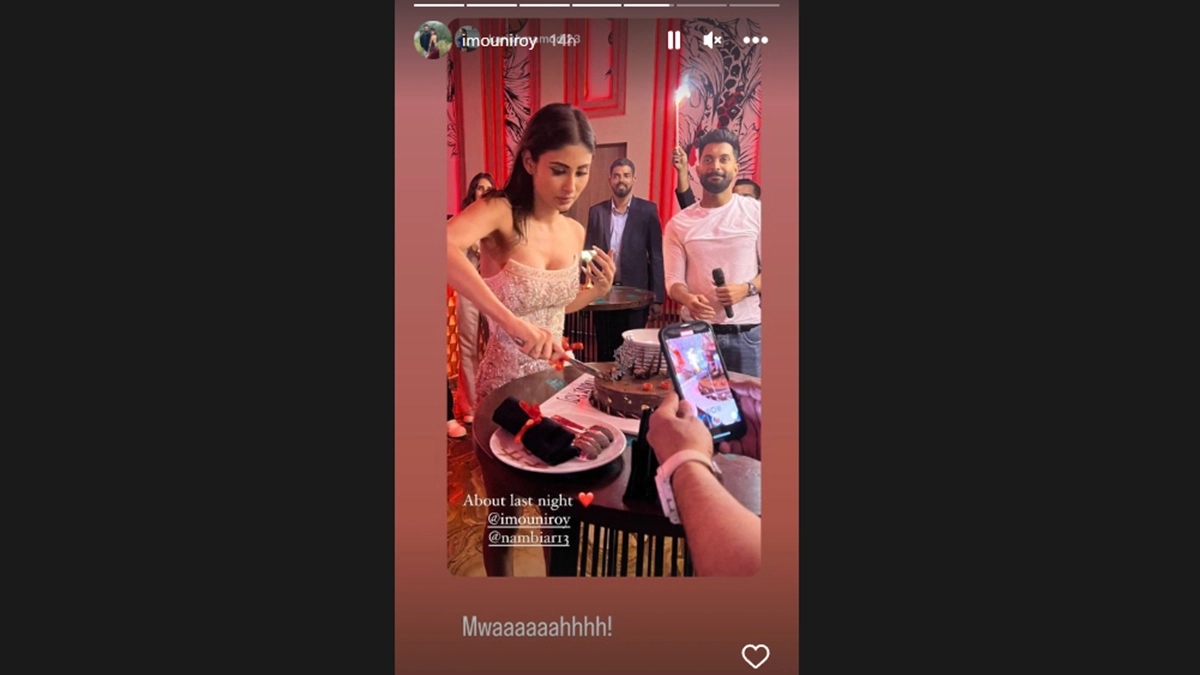Open the imouniroy username at top

pyautogui.click(x=499, y=40)
